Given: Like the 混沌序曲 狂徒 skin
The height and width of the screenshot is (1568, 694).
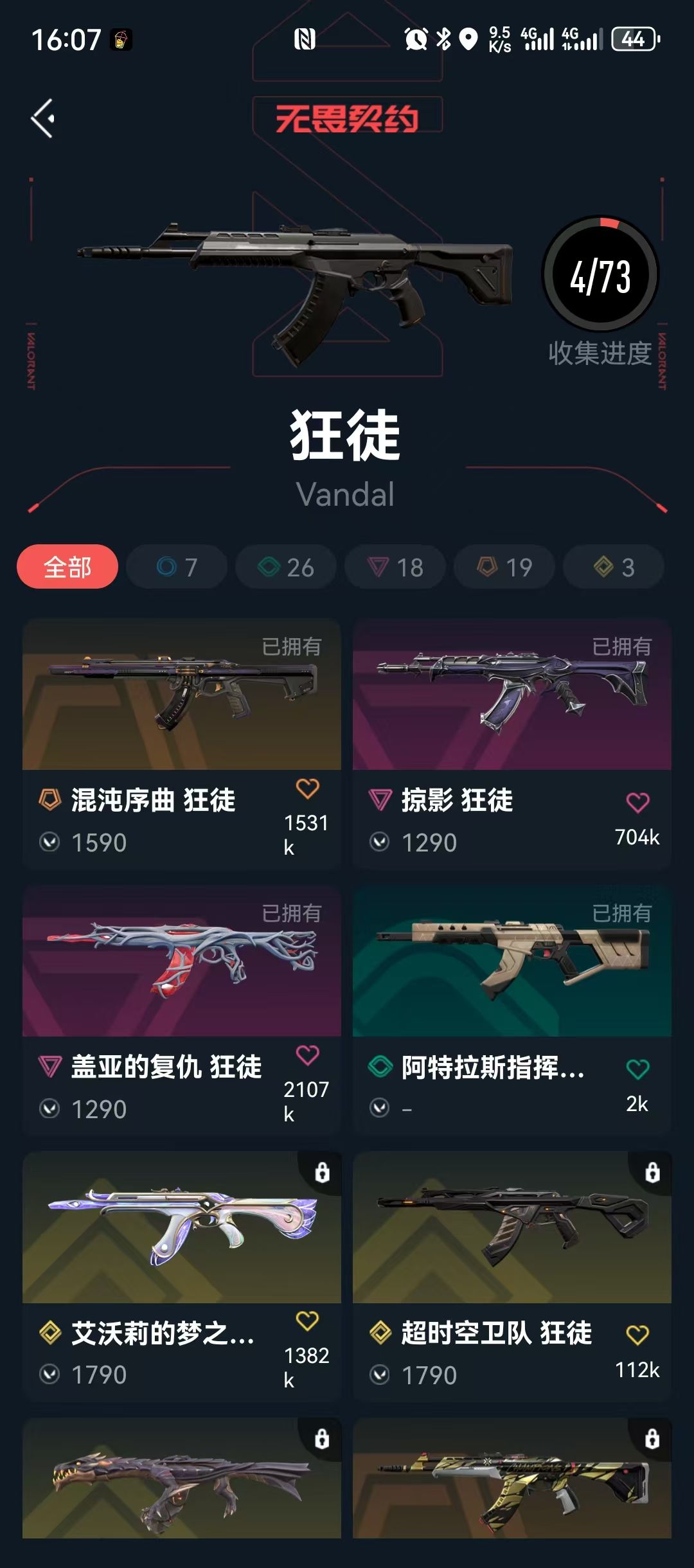Looking at the screenshot, I should tap(307, 788).
